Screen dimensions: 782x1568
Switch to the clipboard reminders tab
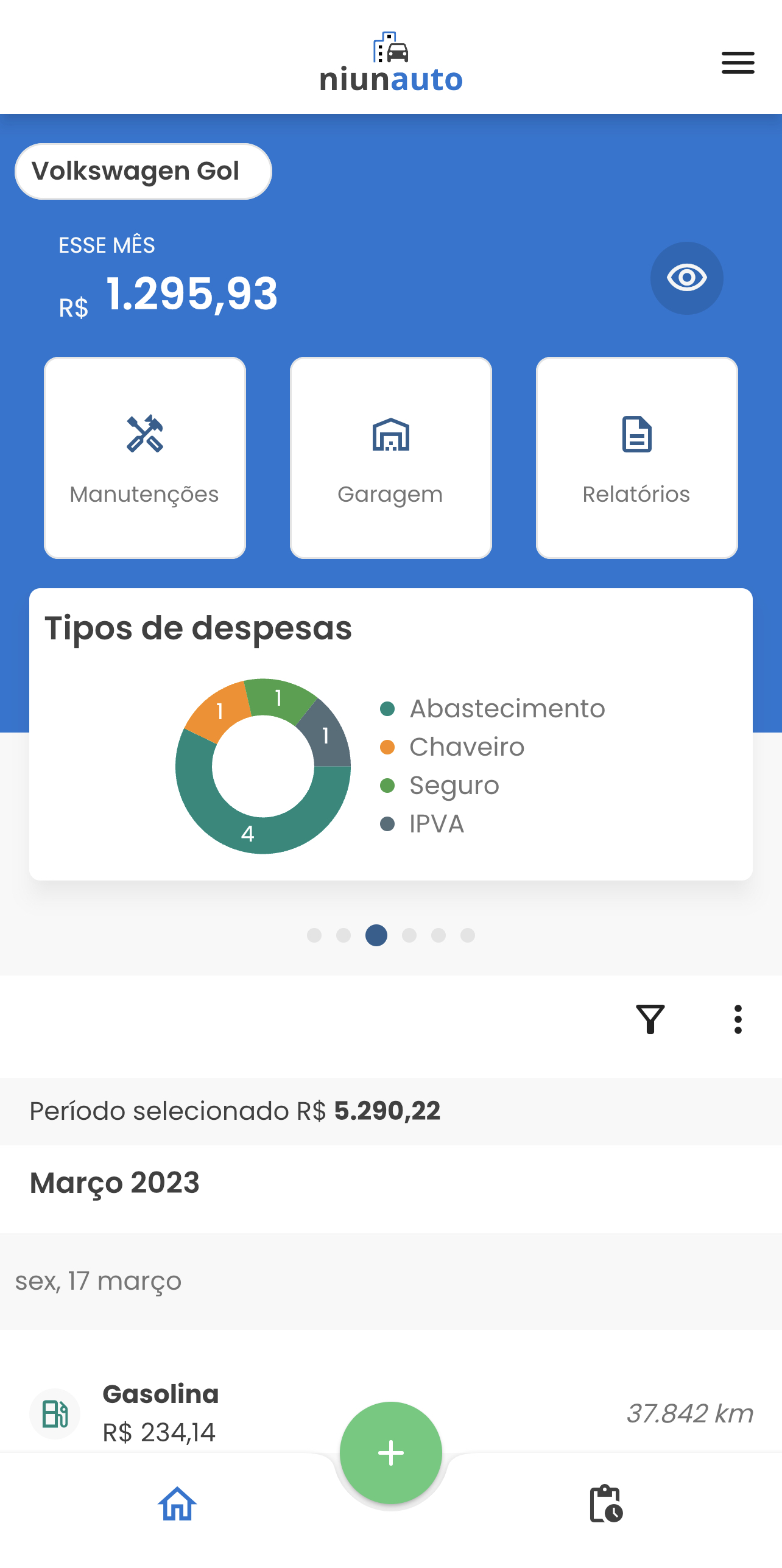pyautogui.click(x=606, y=1504)
